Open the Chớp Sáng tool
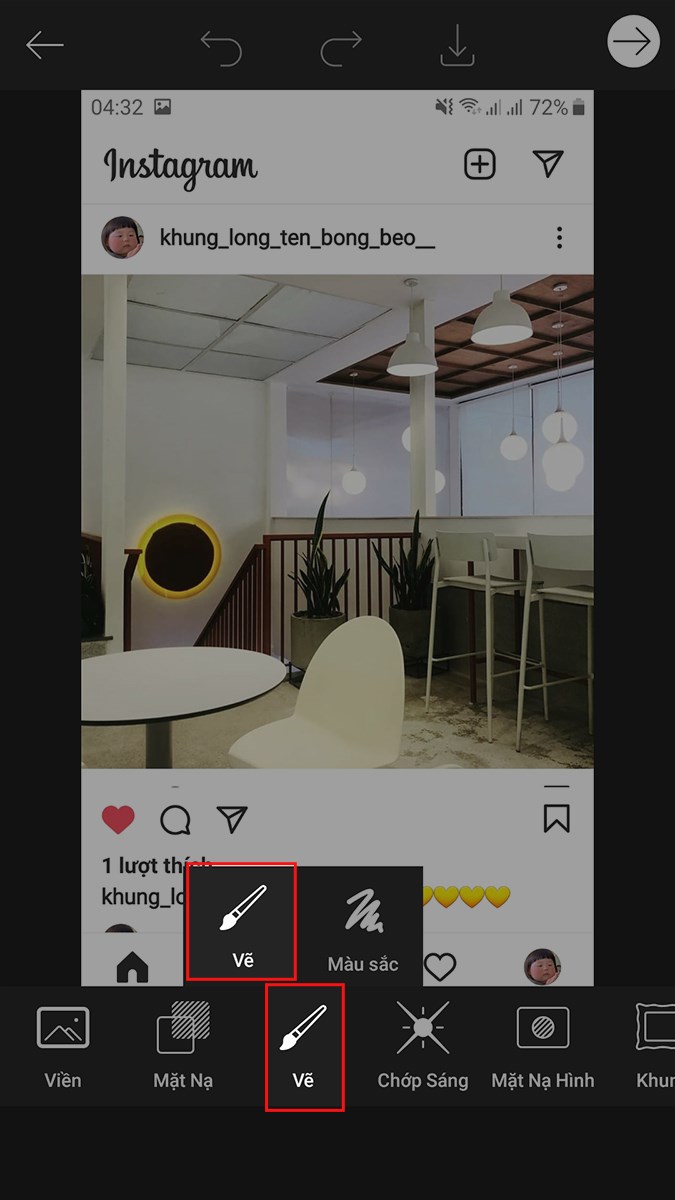675x1200 pixels. [x=422, y=1047]
